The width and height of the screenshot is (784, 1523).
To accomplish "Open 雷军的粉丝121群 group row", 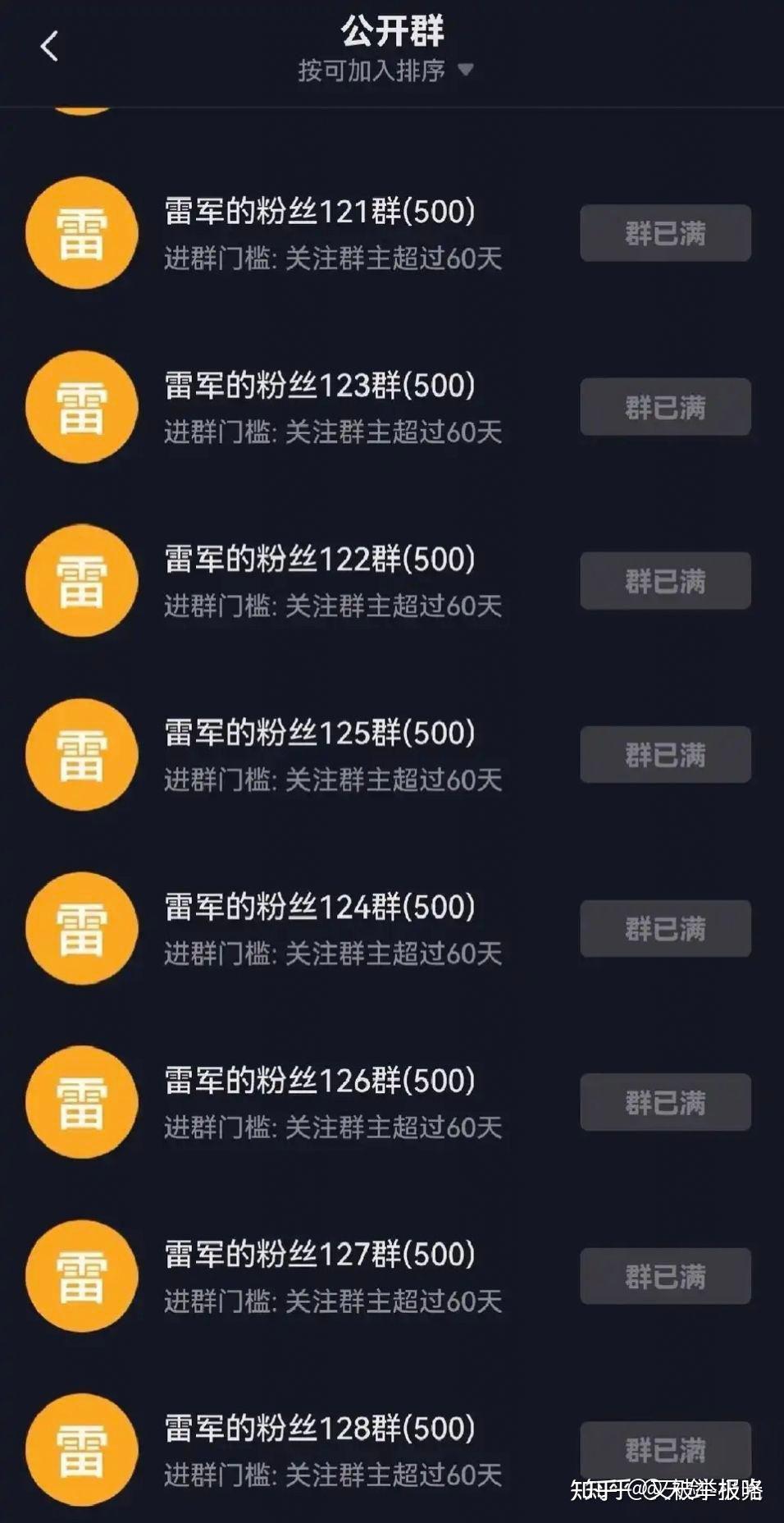I will (392, 233).
